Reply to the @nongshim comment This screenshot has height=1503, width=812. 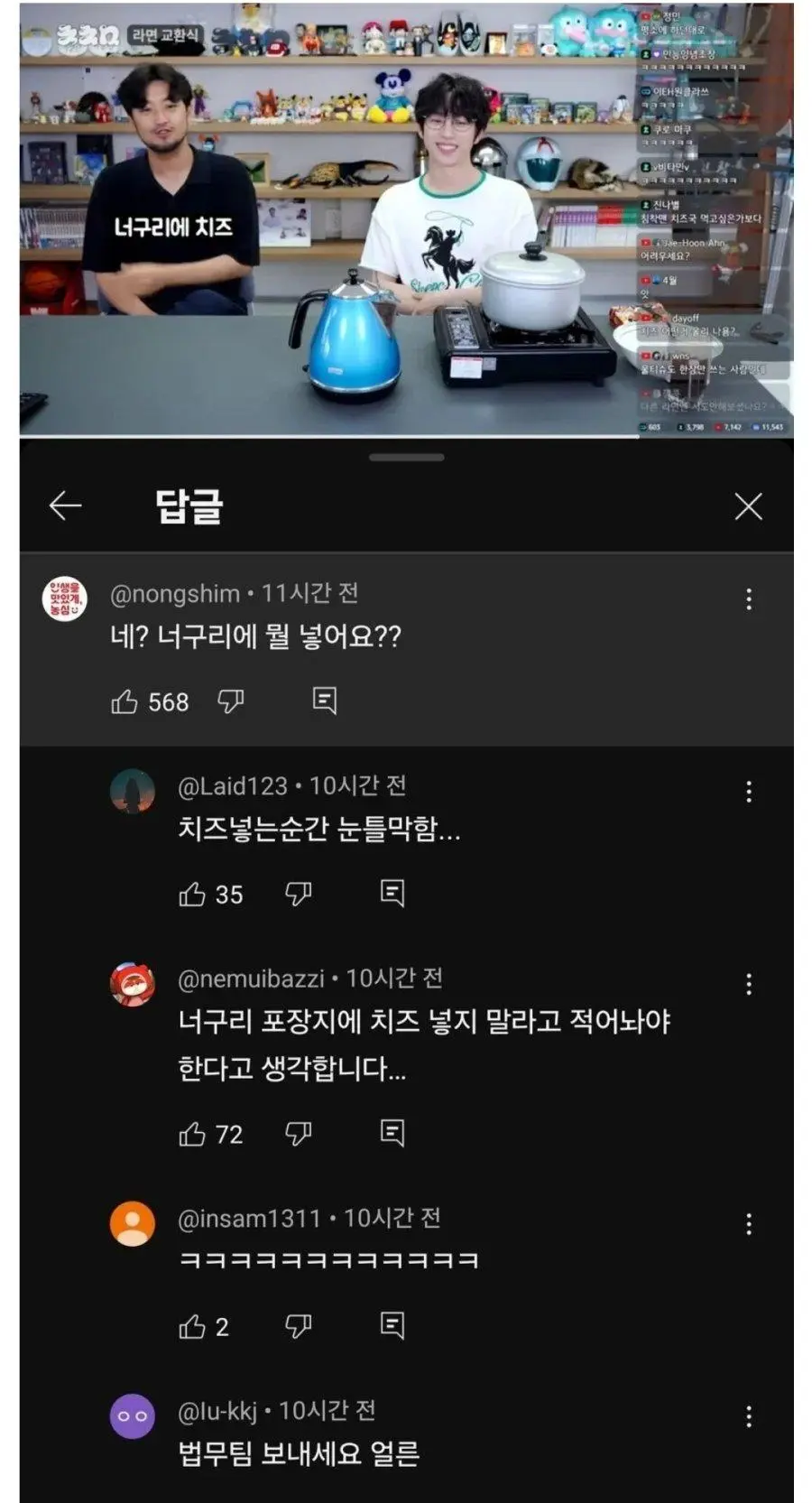[x=324, y=700]
